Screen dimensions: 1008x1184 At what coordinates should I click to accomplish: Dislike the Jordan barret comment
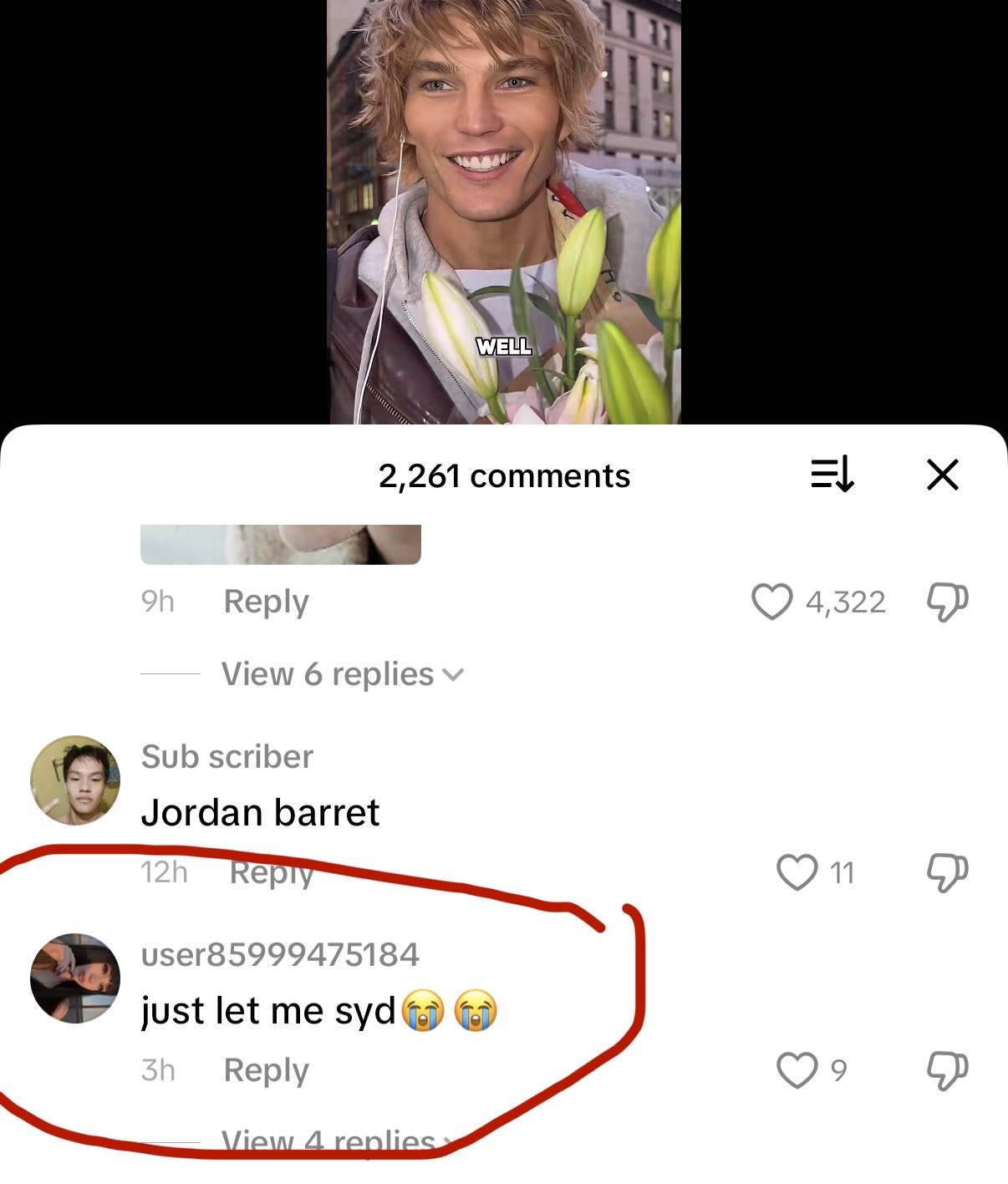pos(947,872)
